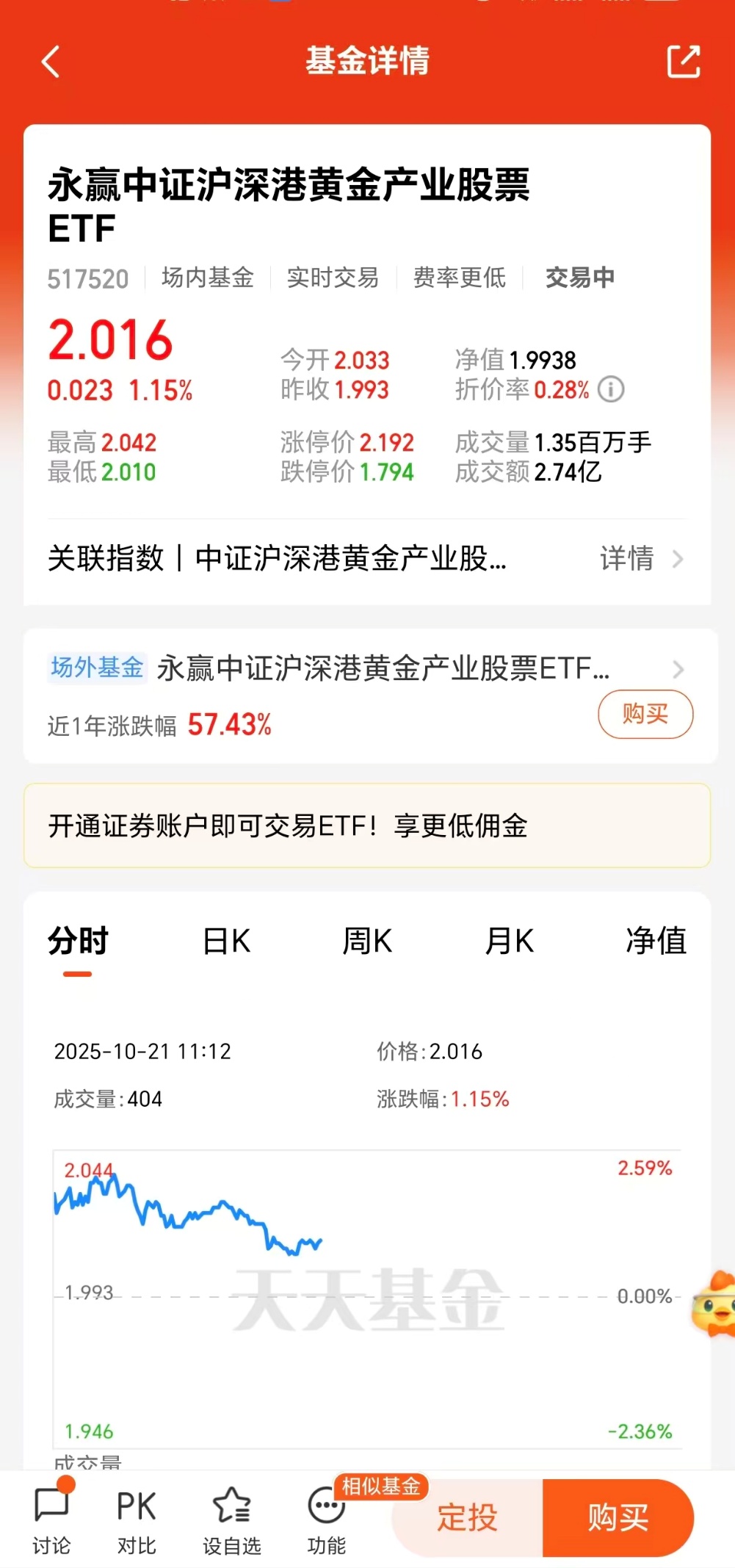Switch to the 月K monthly chart tab

point(510,941)
